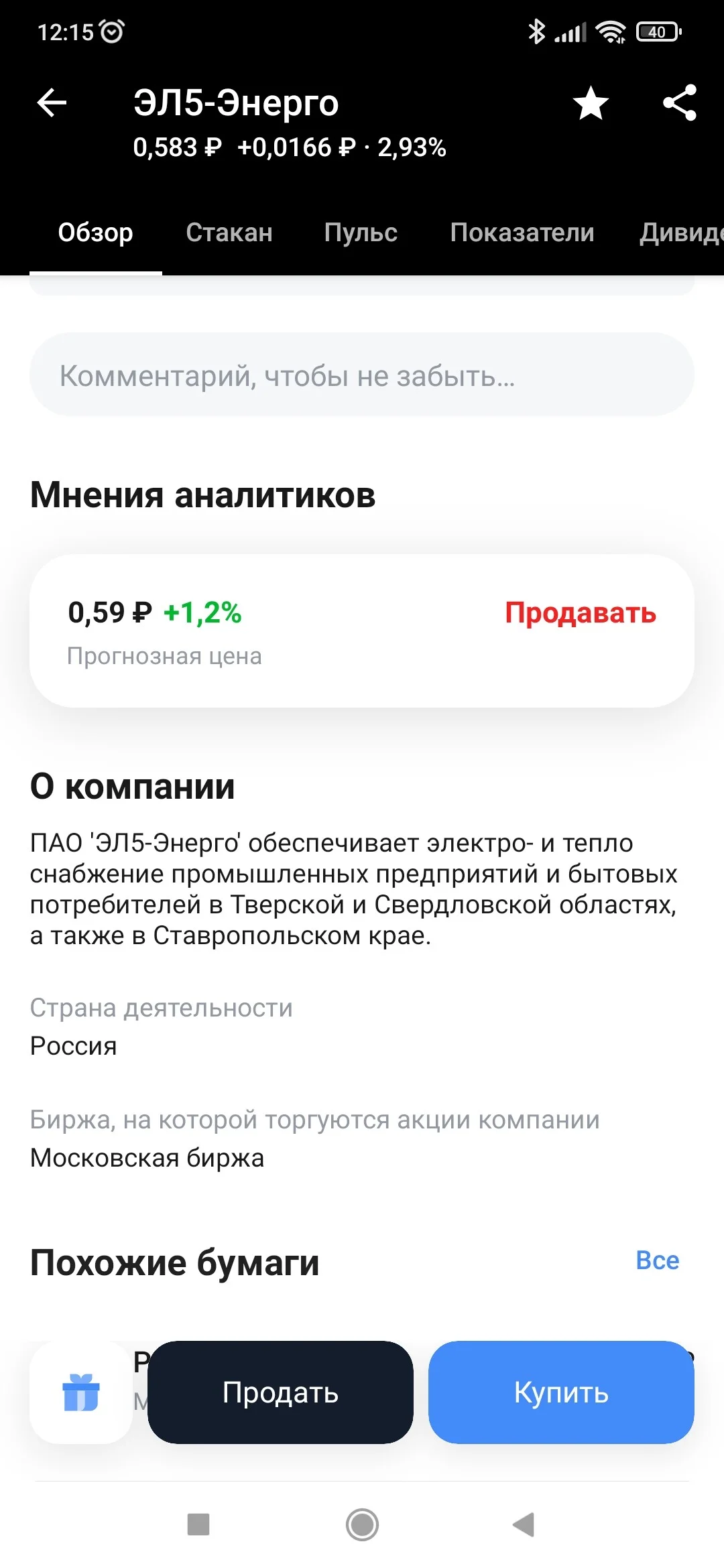The height and width of the screenshot is (1568, 724).
Task: Switch to the Показатели tab
Action: pyautogui.click(x=522, y=233)
